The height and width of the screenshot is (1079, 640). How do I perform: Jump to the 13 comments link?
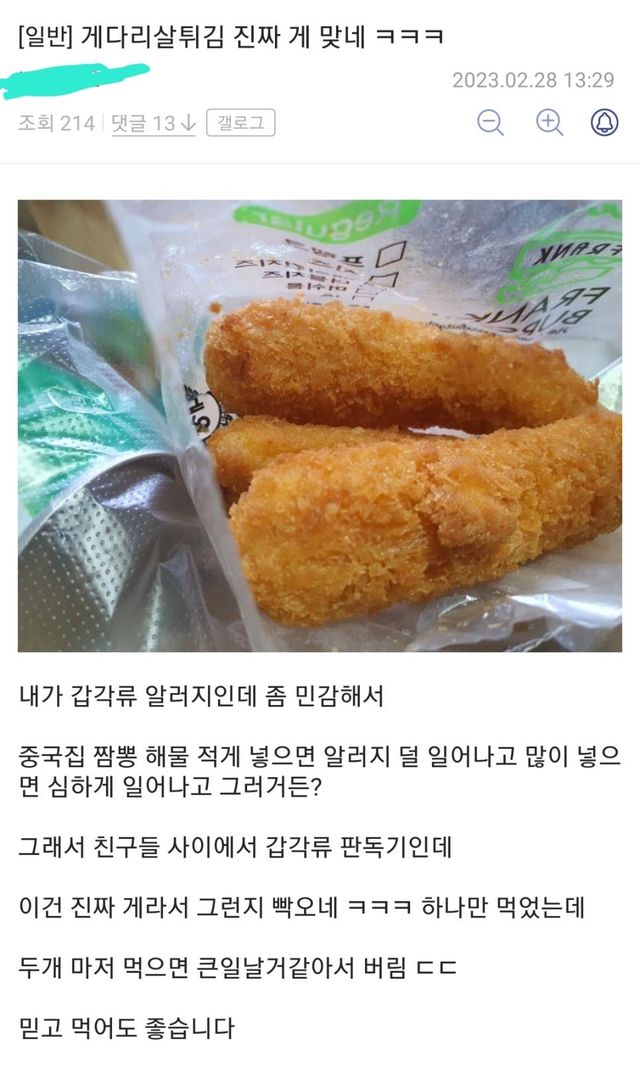click(153, 123)
